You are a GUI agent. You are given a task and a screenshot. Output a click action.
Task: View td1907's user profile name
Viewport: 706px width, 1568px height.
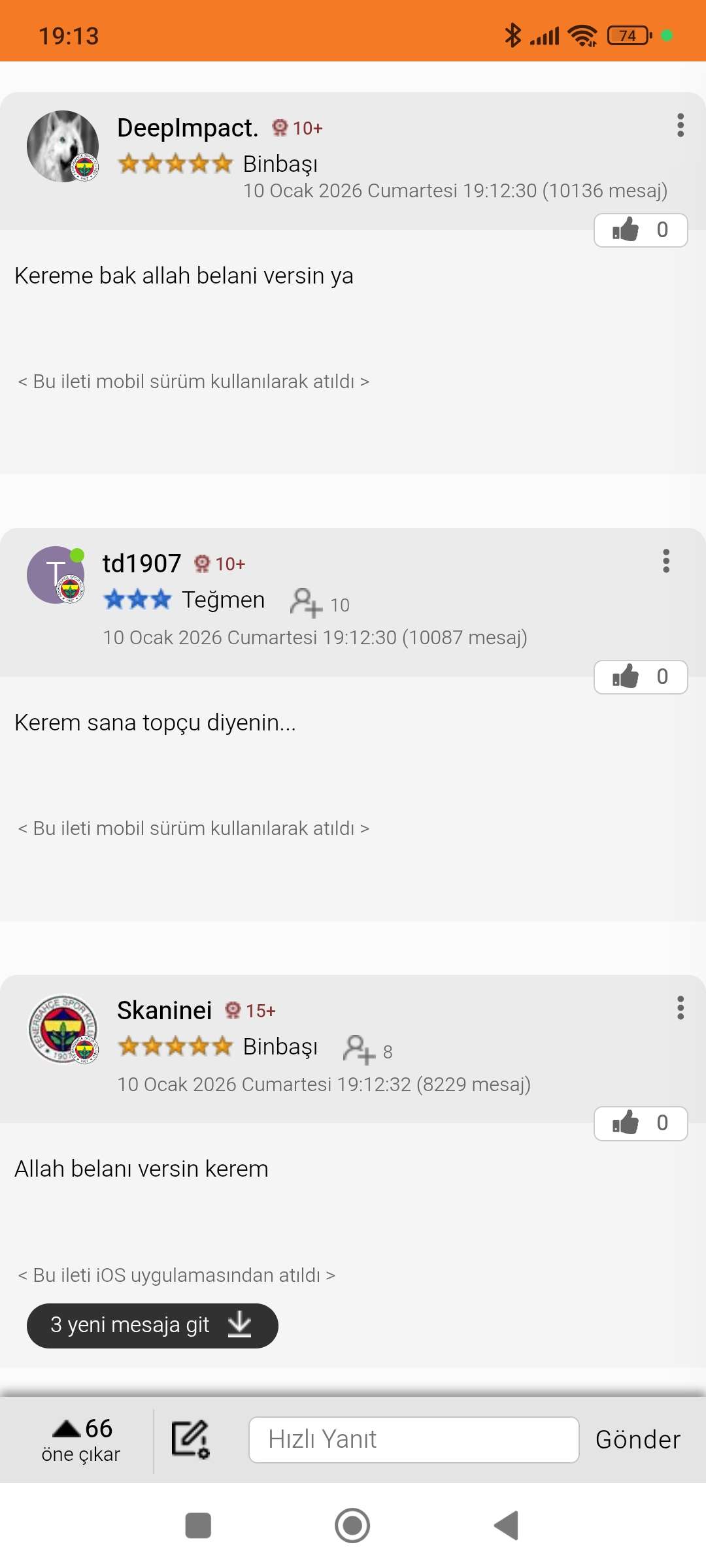[142, 563]
